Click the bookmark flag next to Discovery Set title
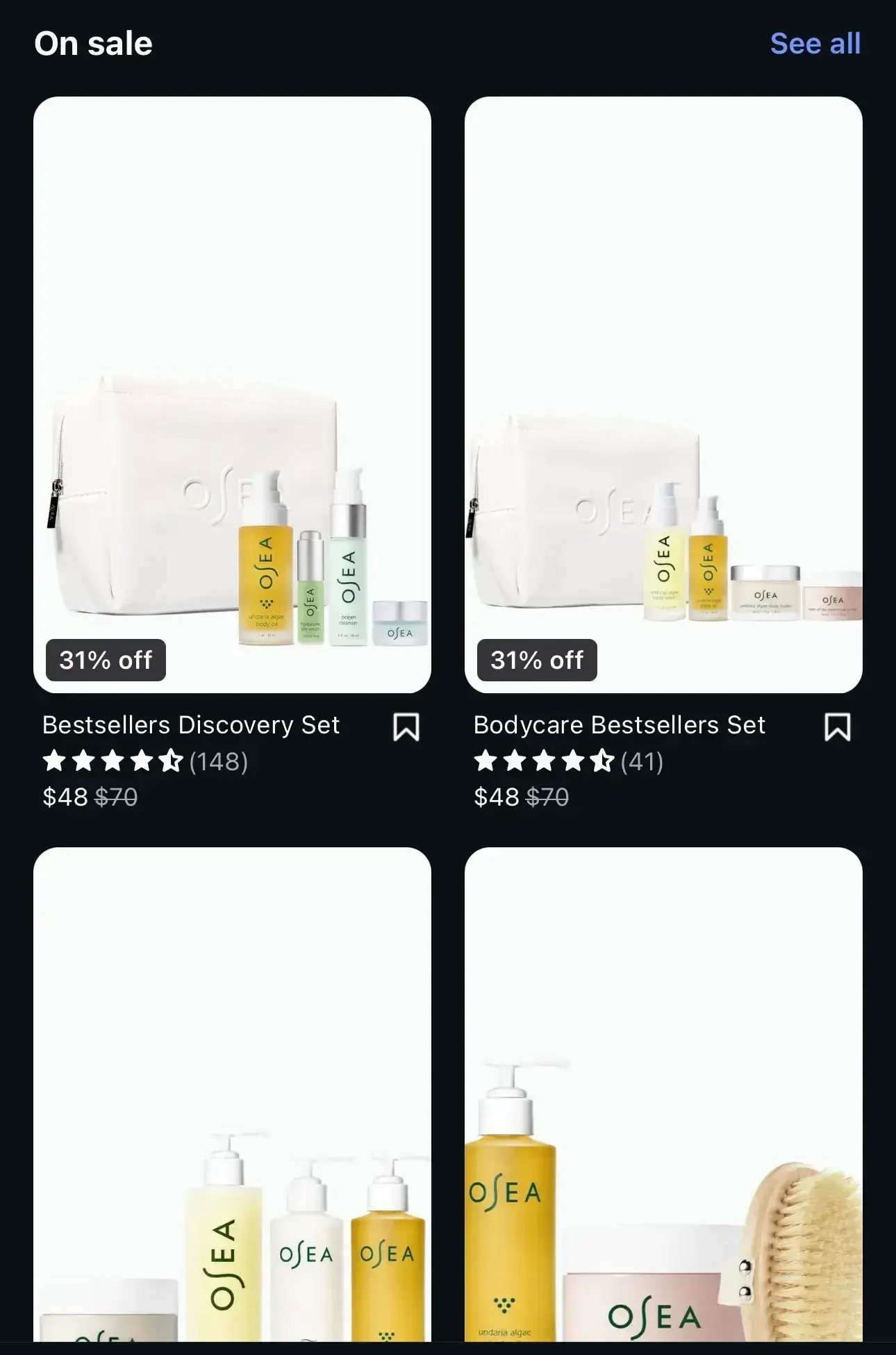The width and height of the screenshot is (896, 1355). [x=405, y=726]
